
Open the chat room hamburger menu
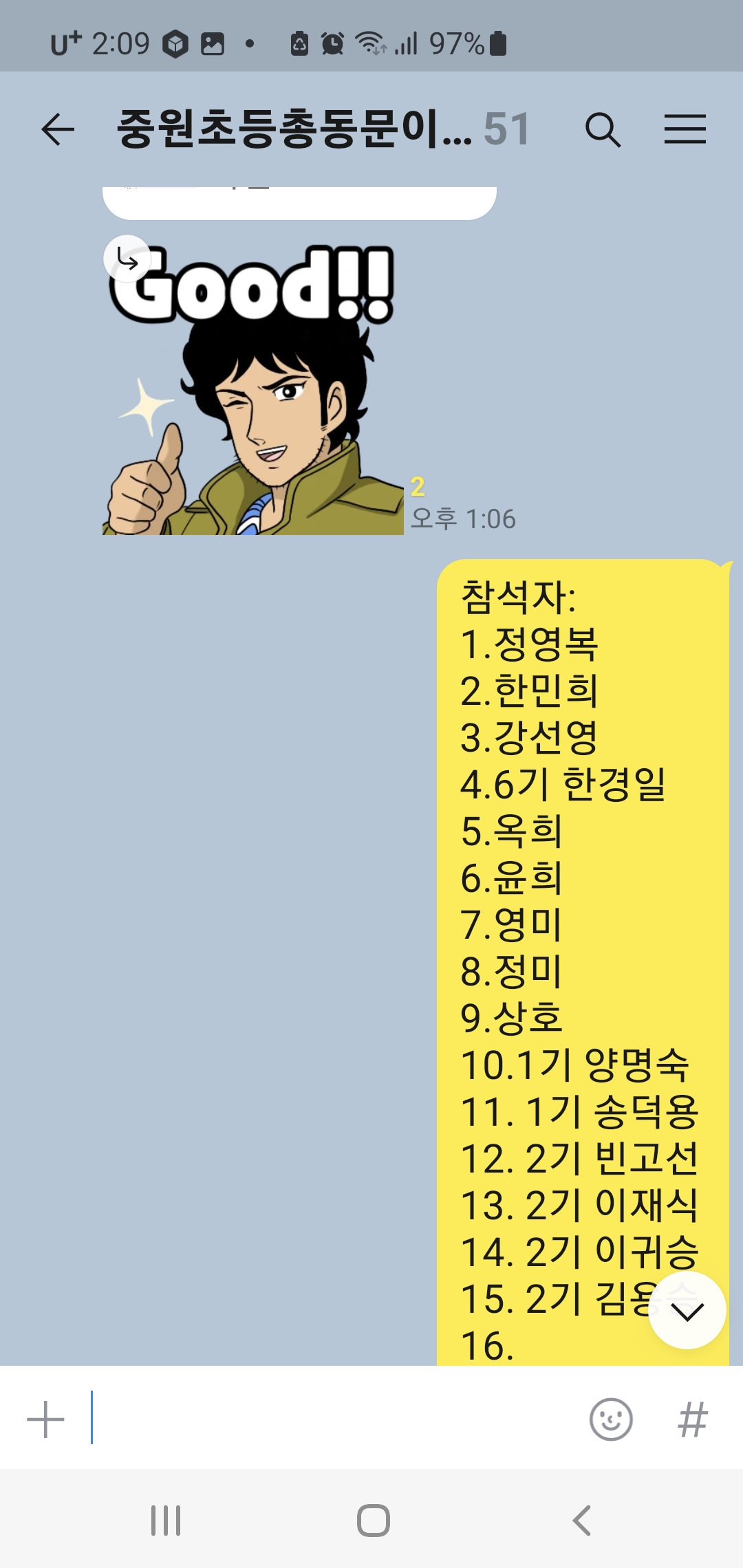(x=685, y=130)
